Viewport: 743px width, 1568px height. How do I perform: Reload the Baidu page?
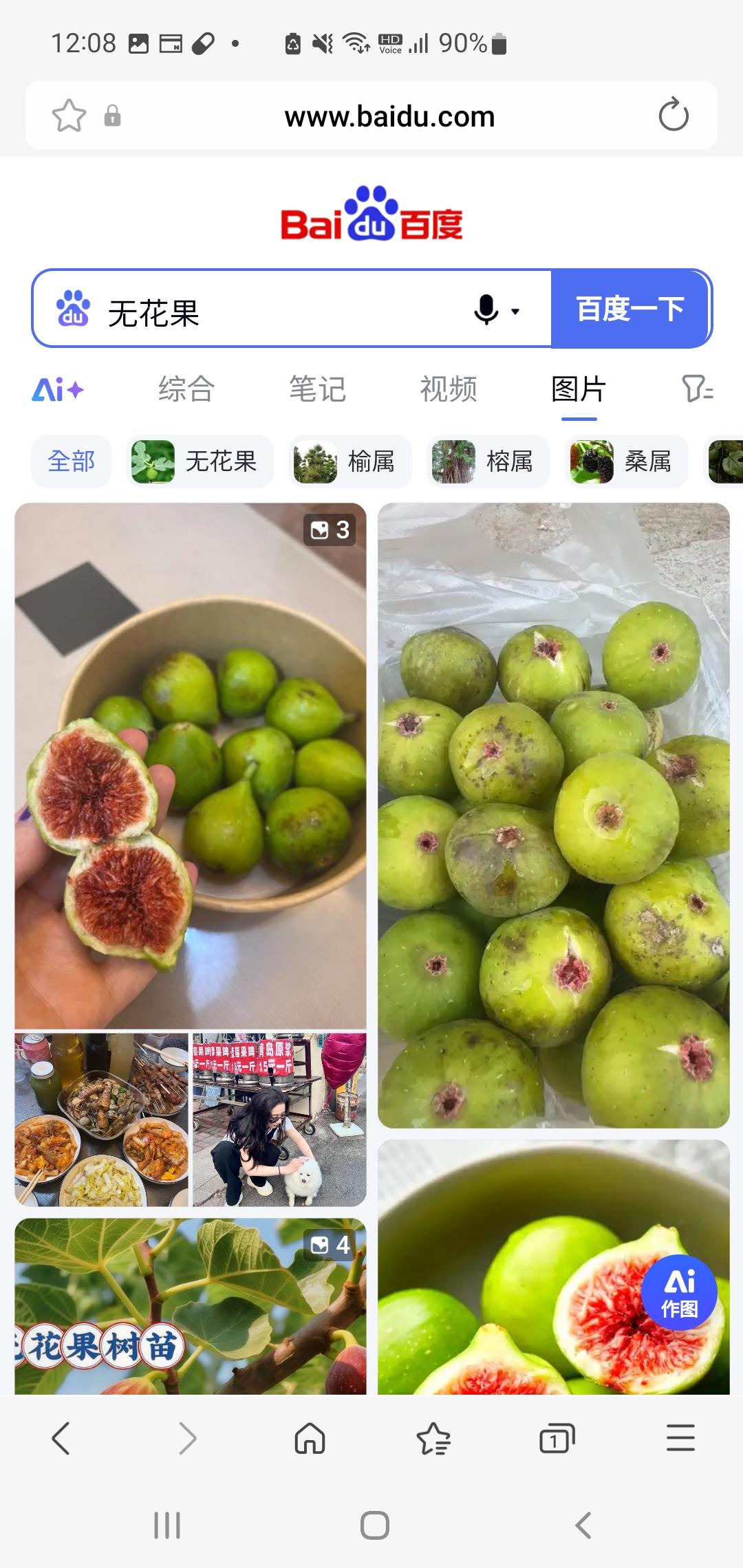click(x=673, y=116)
